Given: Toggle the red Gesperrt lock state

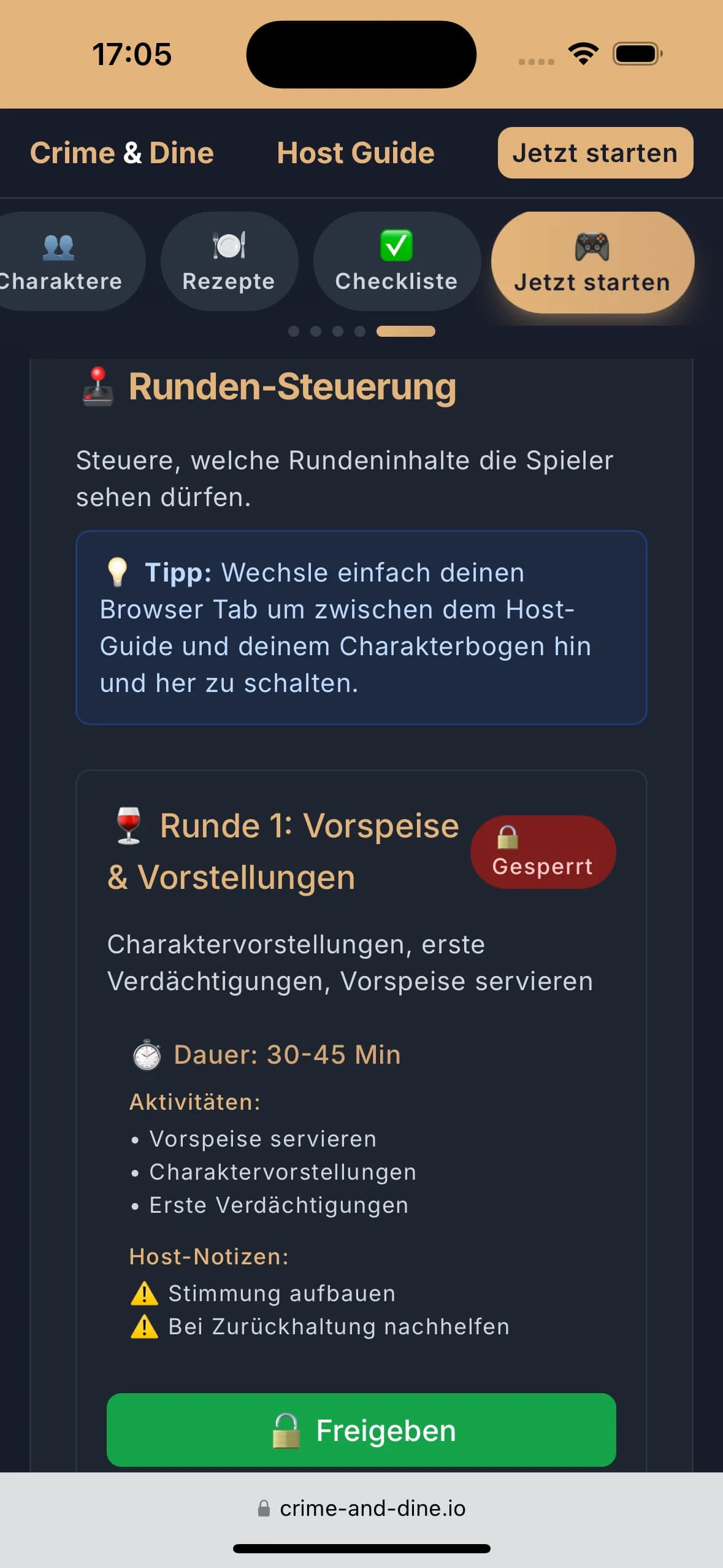Looking at the screenshot, I should click(x=543, y=851).
